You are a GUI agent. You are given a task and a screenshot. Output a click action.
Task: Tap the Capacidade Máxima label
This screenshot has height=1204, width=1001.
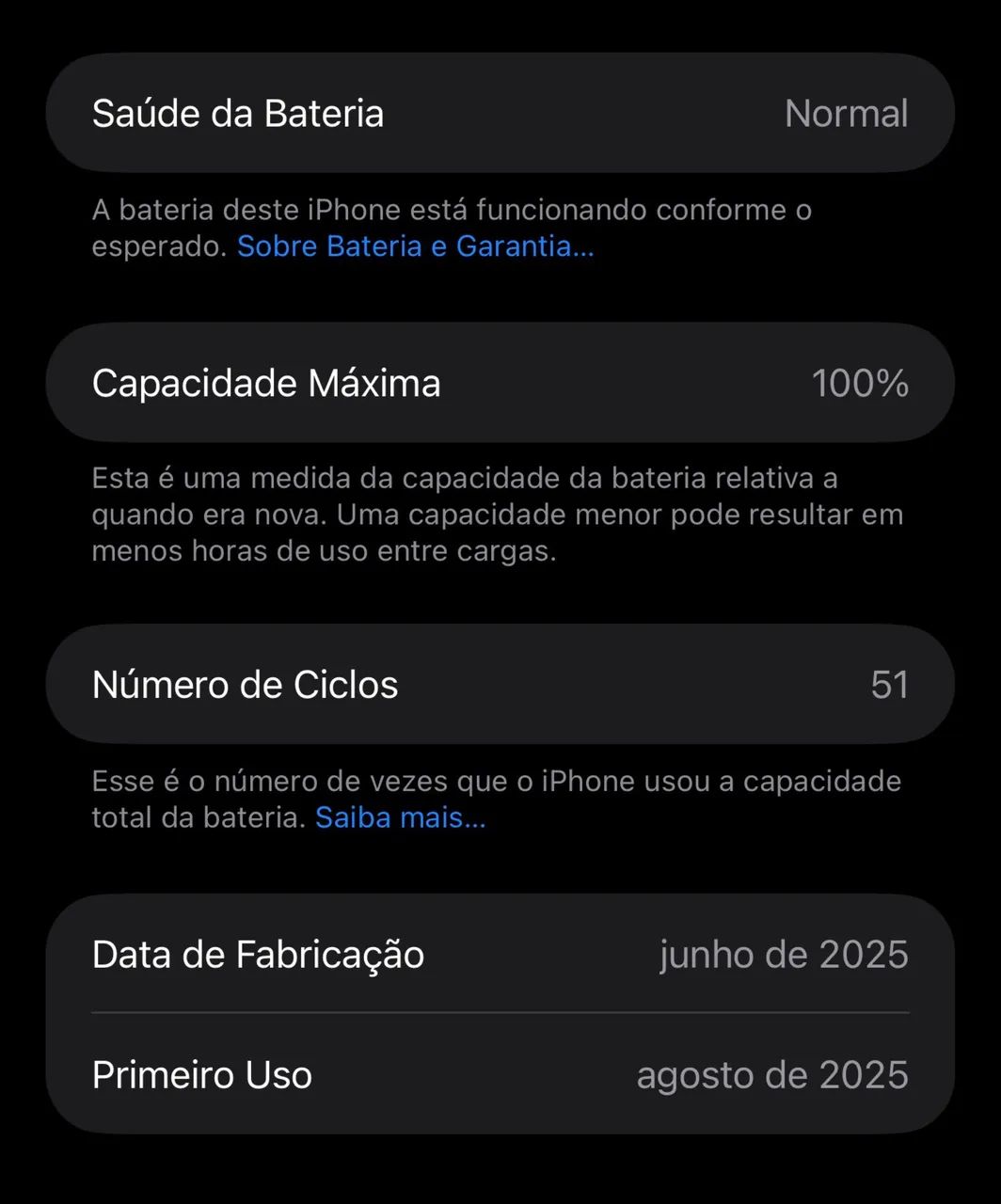click(266, 382)
